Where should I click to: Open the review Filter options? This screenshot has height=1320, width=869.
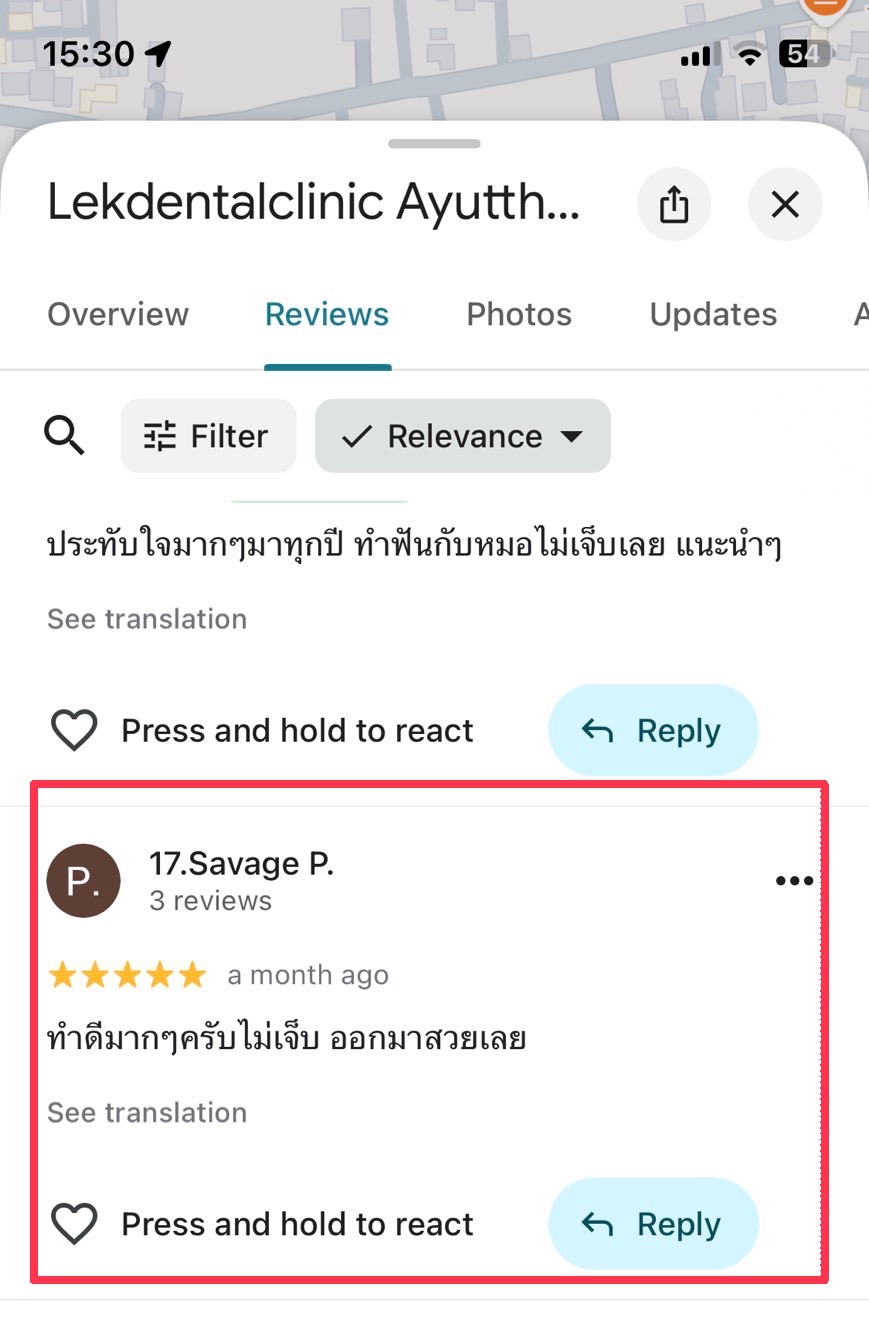click(x=208, y=436)
